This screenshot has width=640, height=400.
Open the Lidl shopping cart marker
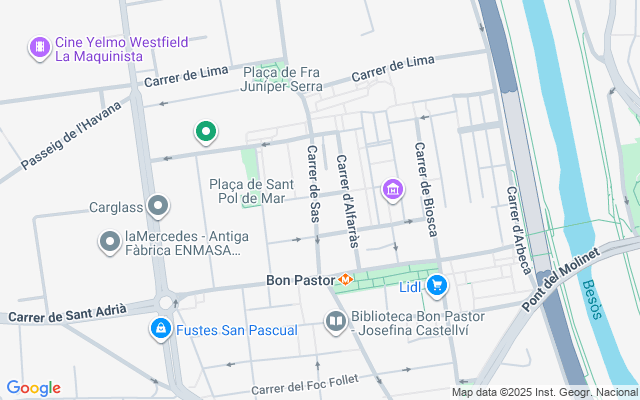436,287
